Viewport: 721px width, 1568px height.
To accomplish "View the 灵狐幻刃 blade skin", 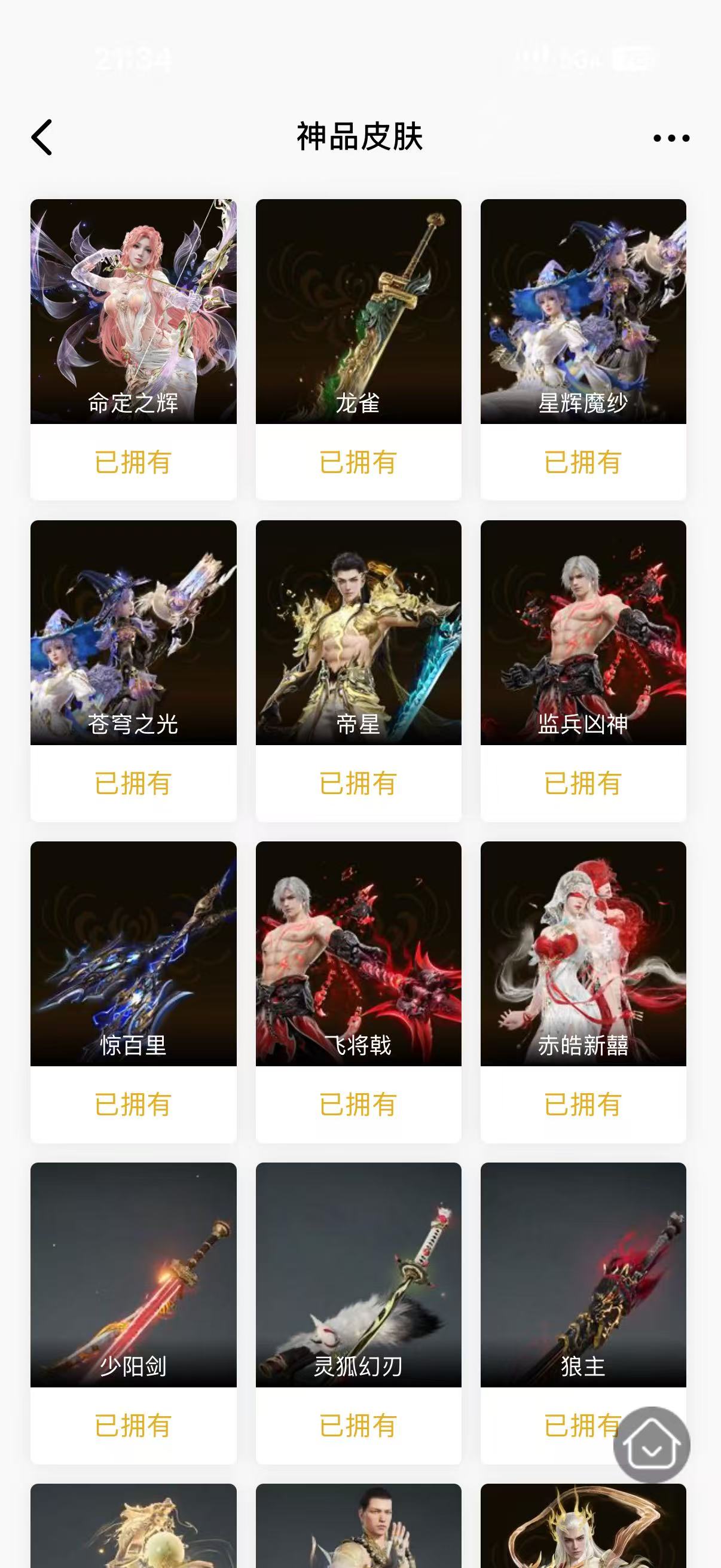I will [358, 1274].
